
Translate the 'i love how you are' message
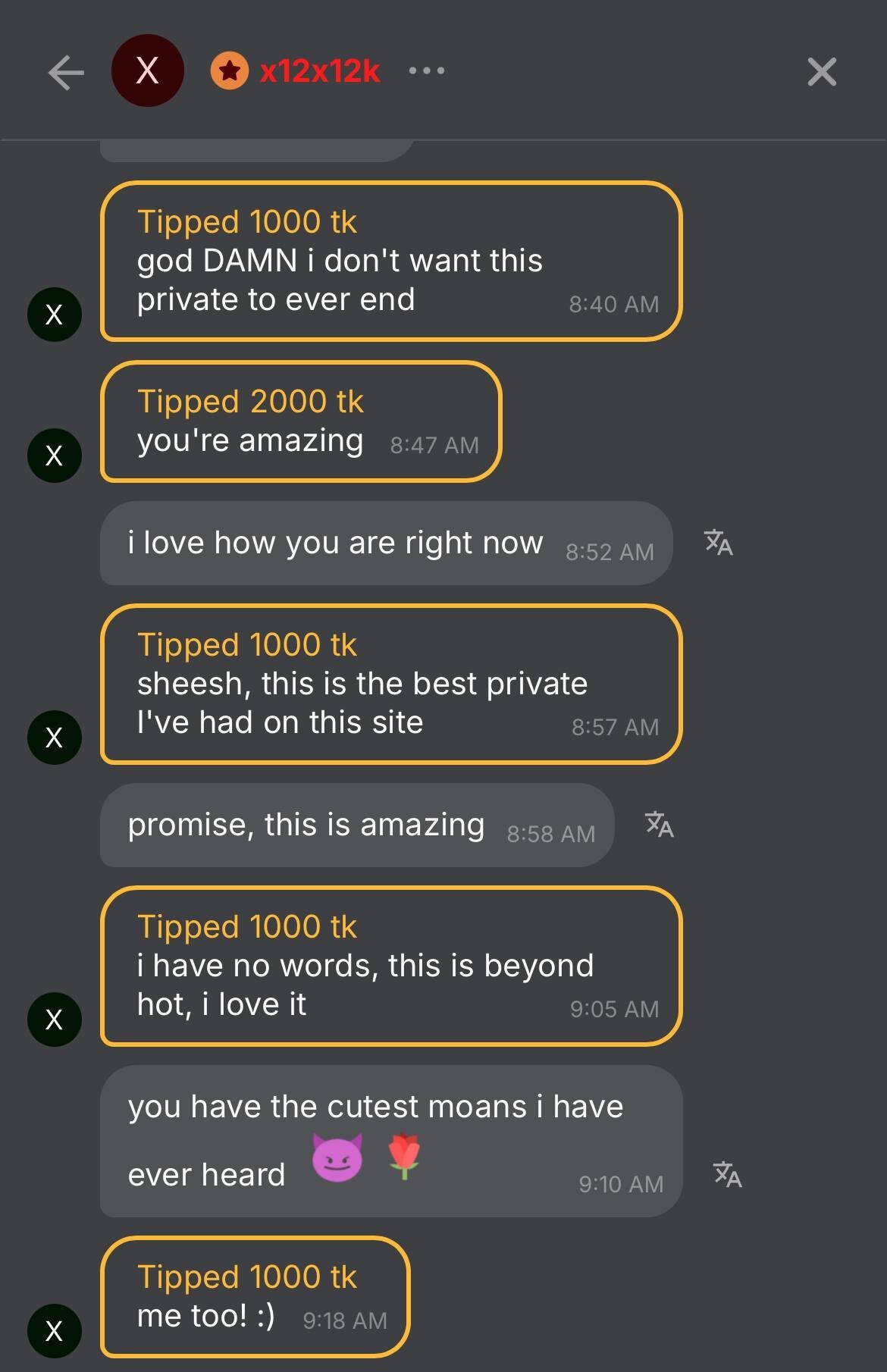click(x=718, y=543)
